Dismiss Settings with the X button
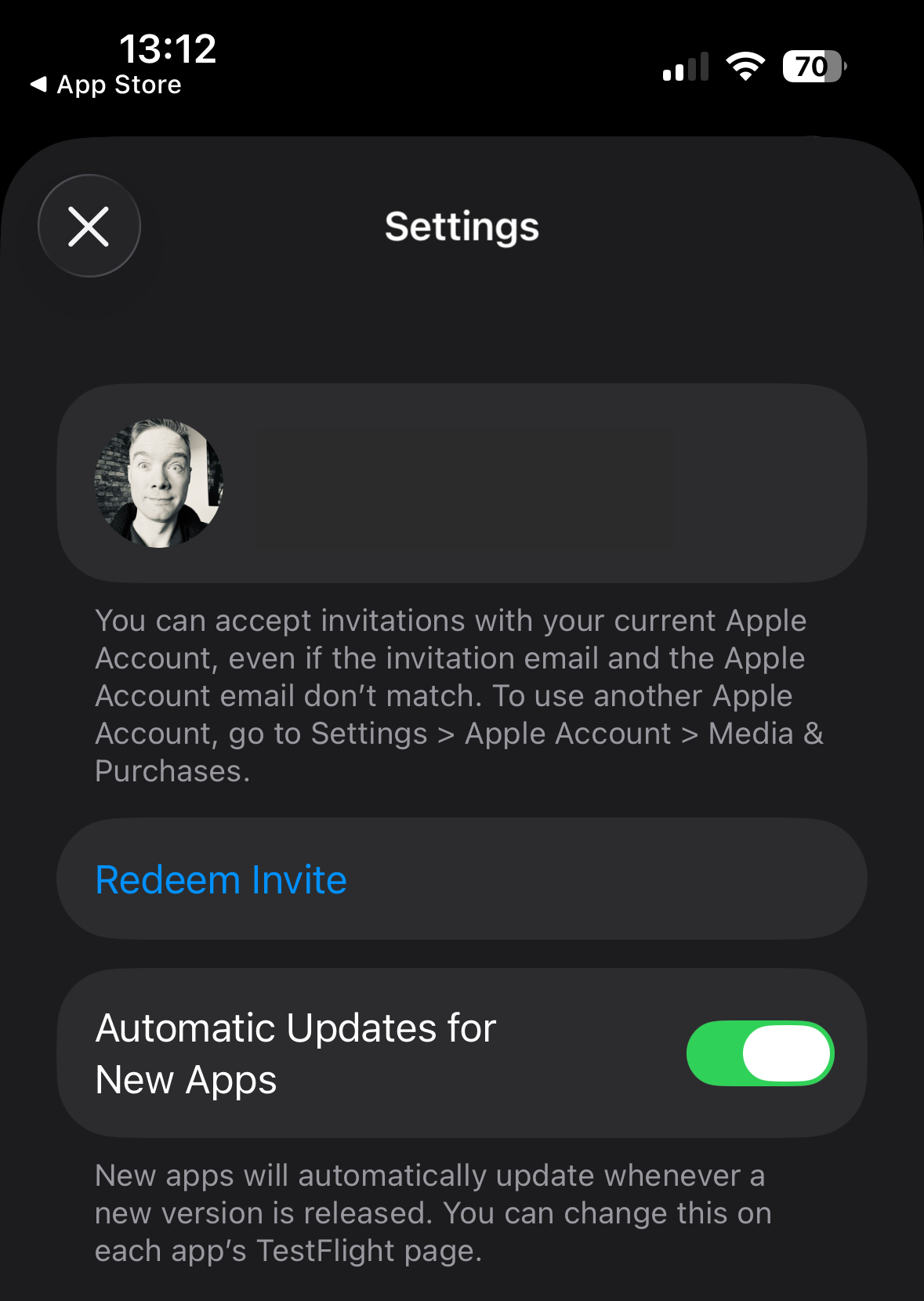 pos(89,226)
